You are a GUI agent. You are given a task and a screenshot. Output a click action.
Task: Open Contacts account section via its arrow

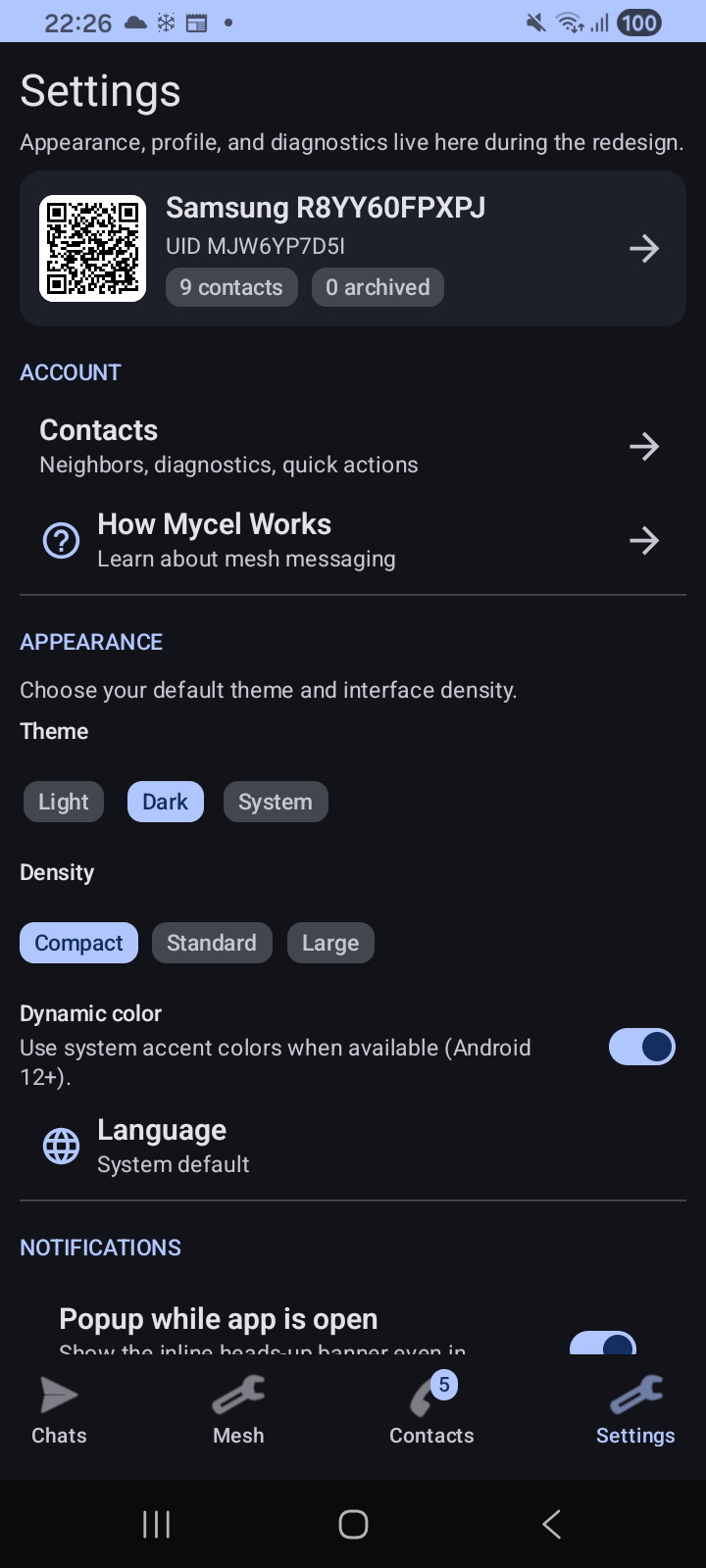(644, 446)
